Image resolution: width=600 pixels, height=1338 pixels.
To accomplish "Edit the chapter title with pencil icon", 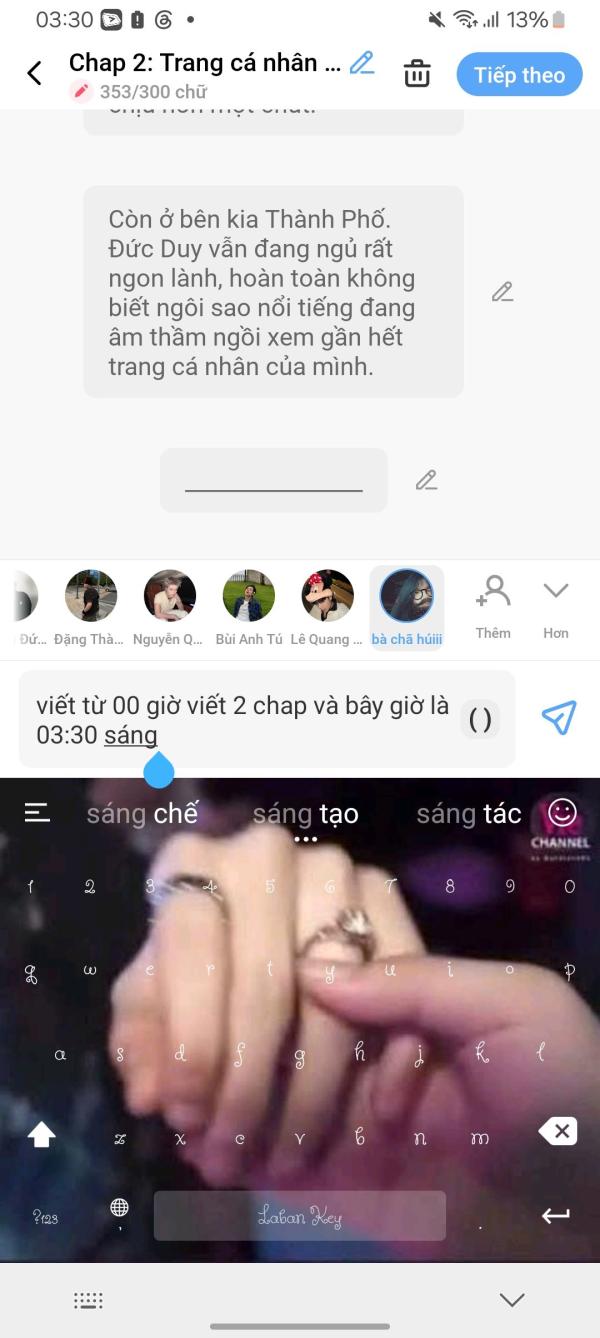I will tap(362, 63).
